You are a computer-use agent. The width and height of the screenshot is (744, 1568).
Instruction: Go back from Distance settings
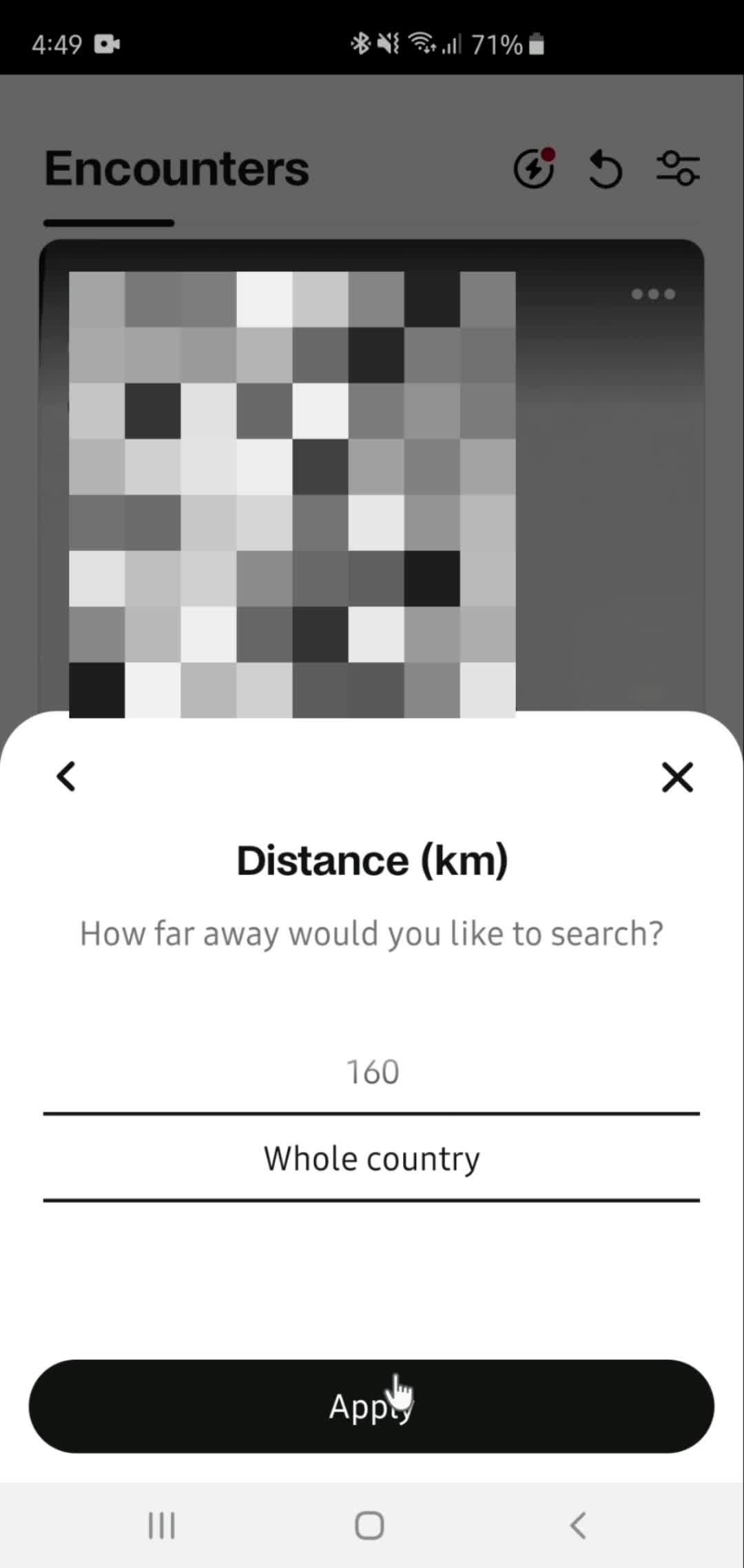tap(66, 777)
